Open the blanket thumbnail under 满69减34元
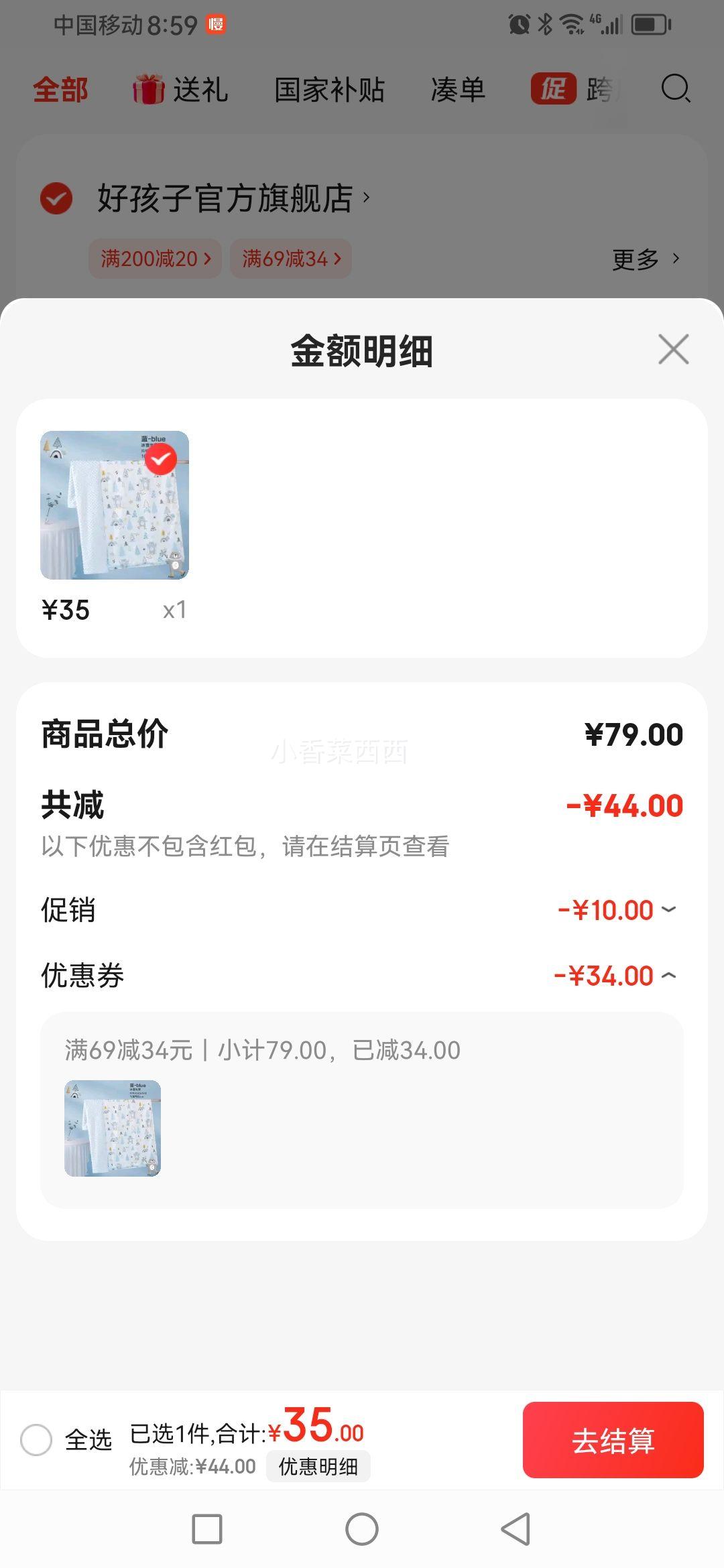Viewport: 724px width, 1568px height. click(x=113, y=1128)
